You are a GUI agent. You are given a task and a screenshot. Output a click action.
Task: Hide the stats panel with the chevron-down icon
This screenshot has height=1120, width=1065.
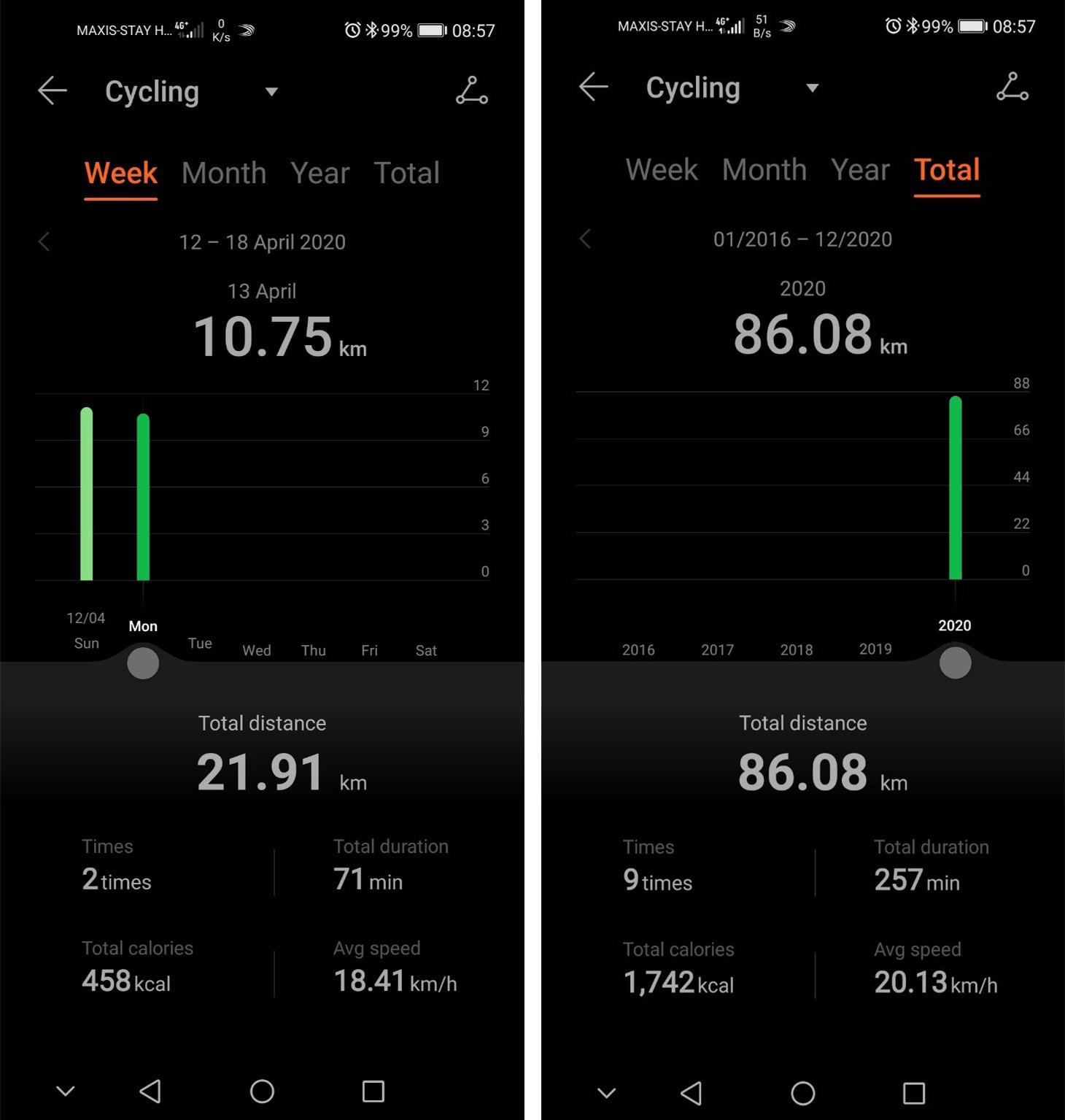pyautogui.click(x=66, y=1092)
